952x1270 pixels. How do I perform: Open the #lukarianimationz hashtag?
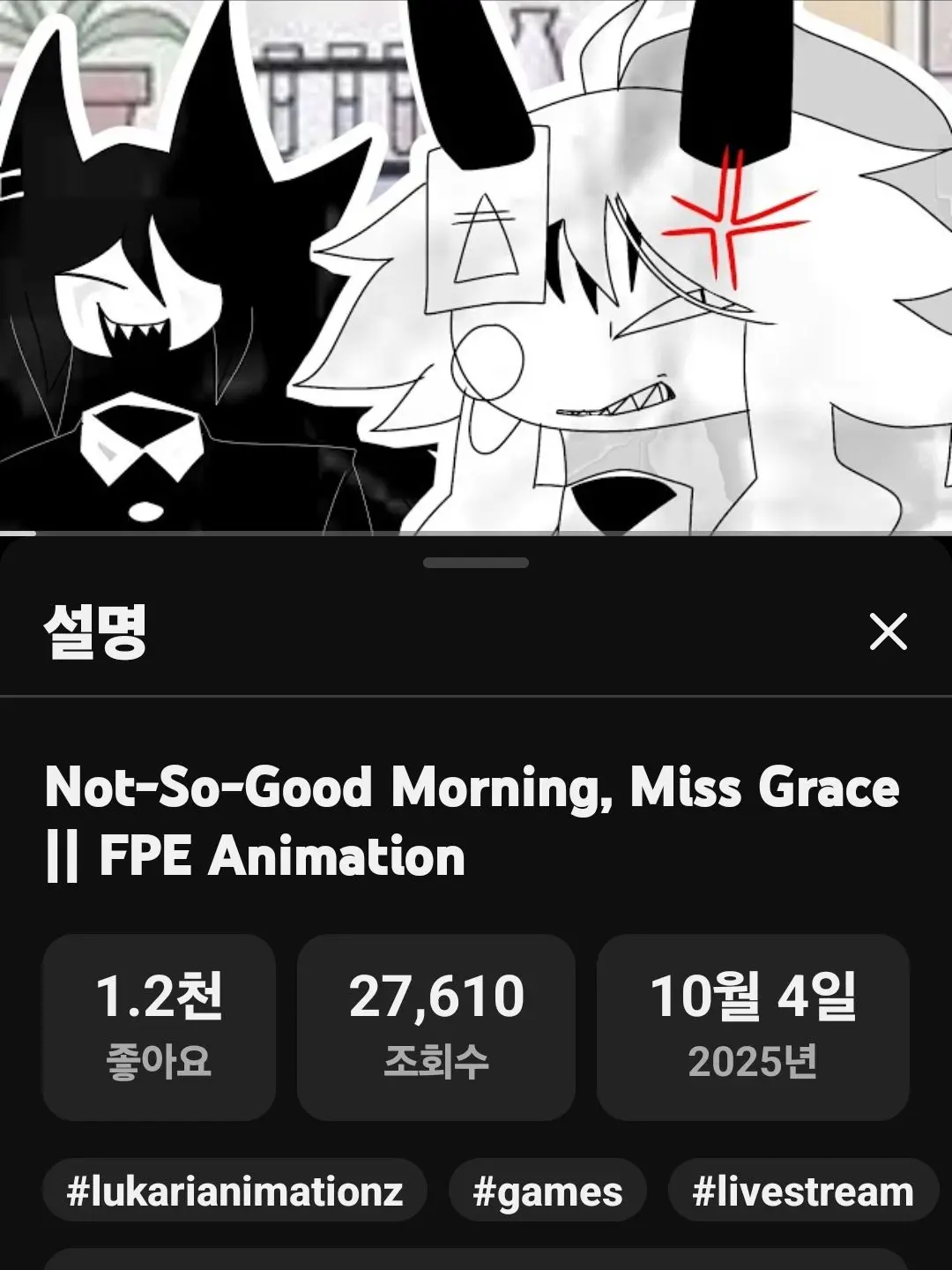[x=234, y=1192]
